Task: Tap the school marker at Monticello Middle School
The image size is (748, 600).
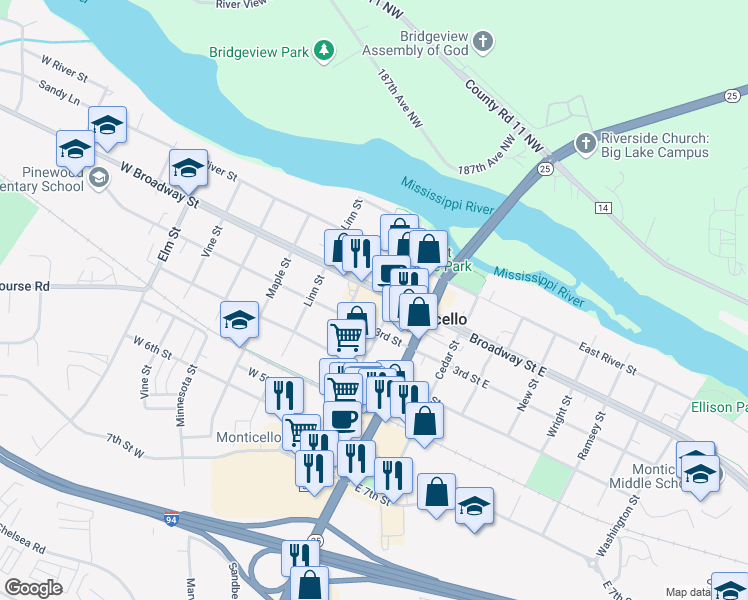Action: (x=700, y=472)
